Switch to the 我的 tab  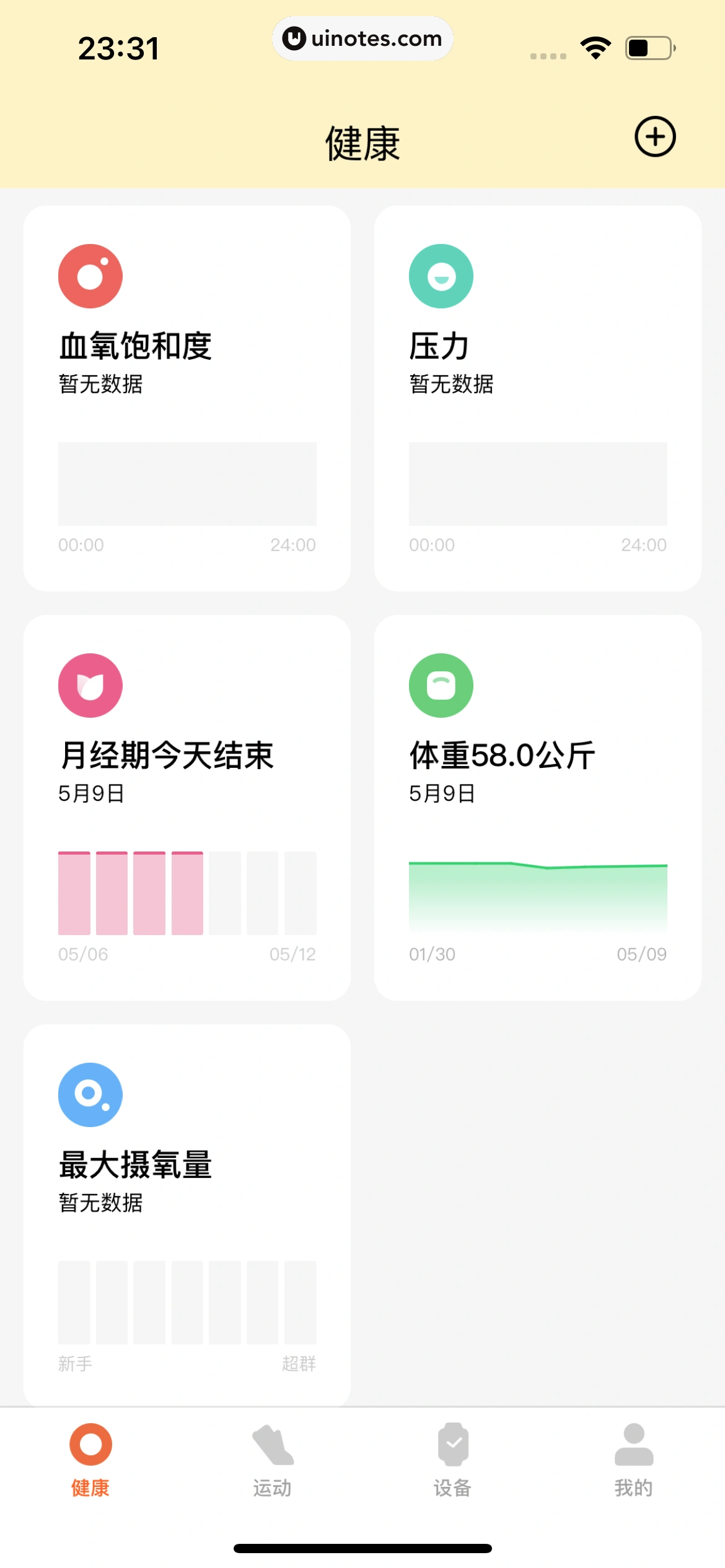click(633, 1460)
